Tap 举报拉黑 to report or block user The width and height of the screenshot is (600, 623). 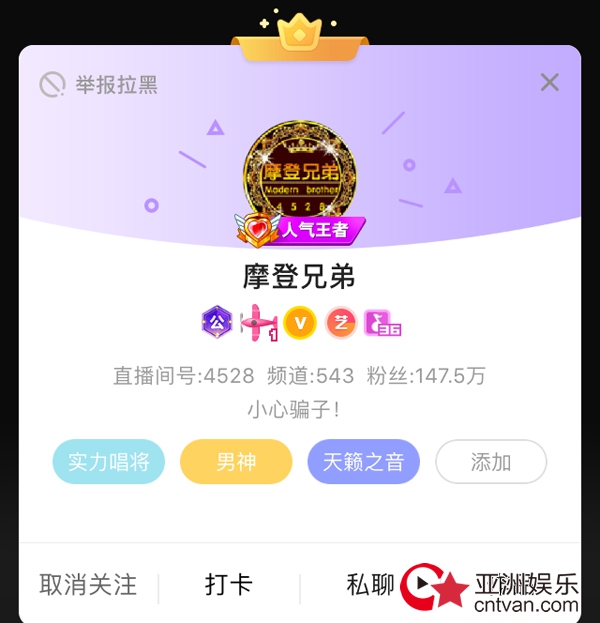[x=99, y=85]
